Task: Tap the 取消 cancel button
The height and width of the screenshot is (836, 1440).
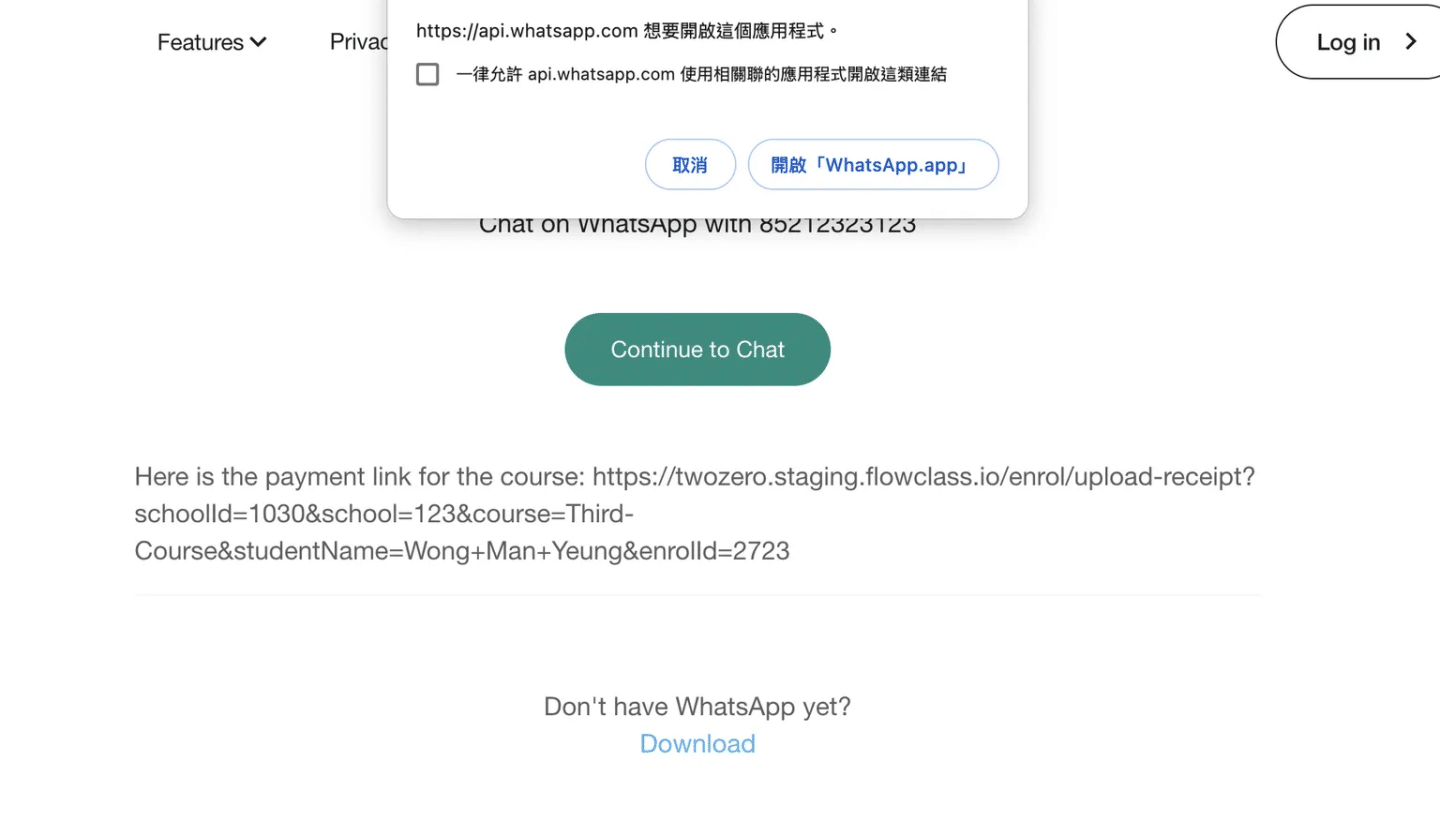Action: click(x=690, y=165)
